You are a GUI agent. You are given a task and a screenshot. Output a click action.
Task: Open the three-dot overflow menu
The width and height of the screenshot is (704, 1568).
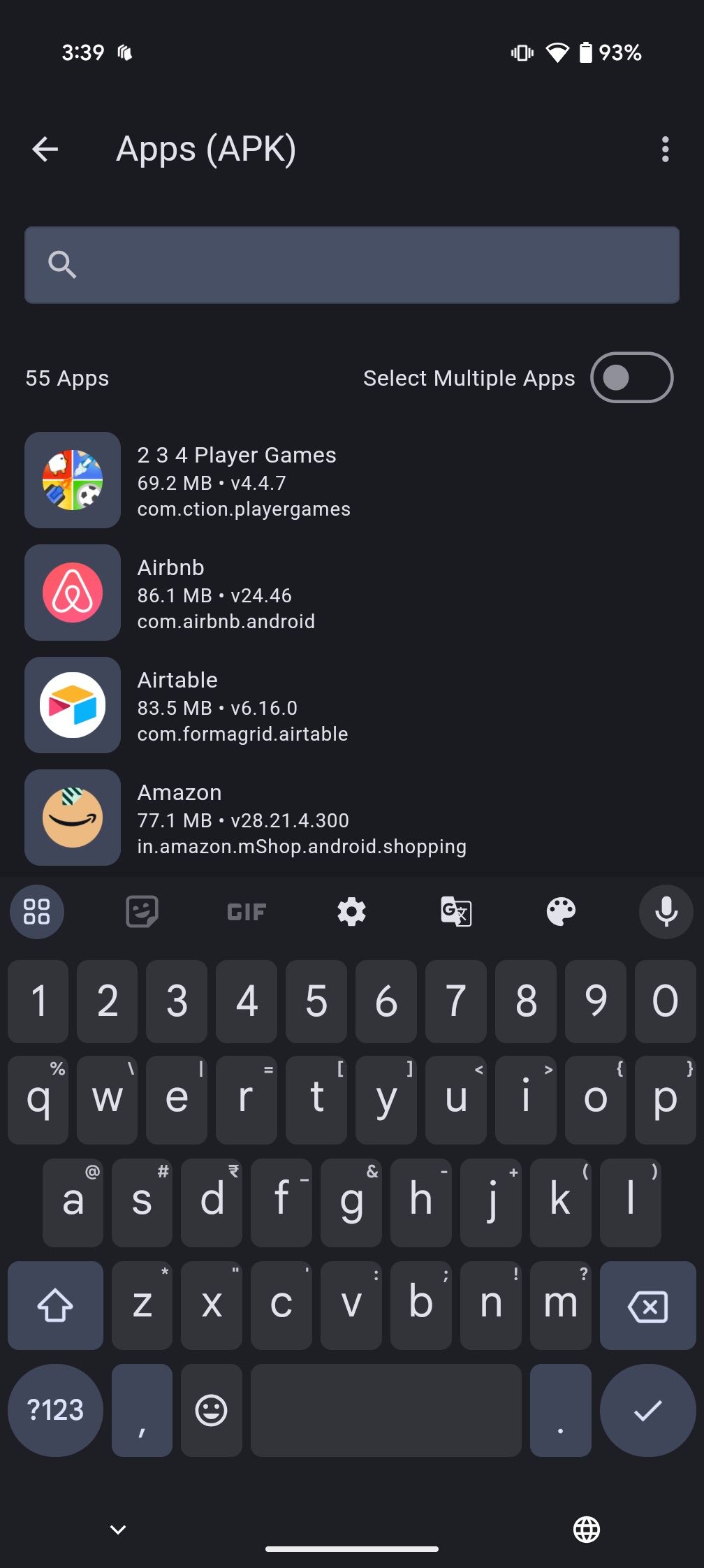click(x=665, y=149)
